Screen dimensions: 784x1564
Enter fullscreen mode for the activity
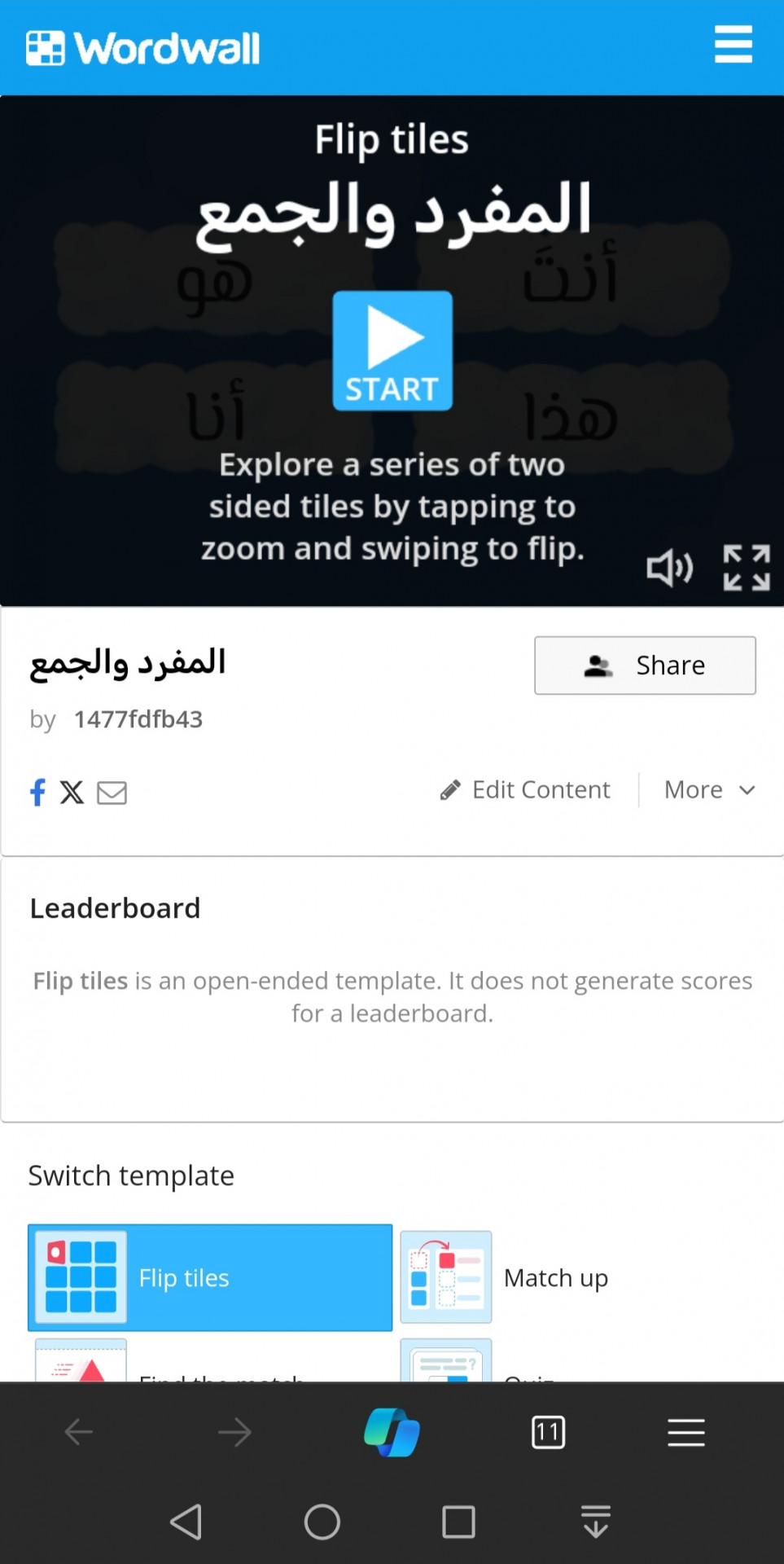pyautogui.click(x=747, y=568)
